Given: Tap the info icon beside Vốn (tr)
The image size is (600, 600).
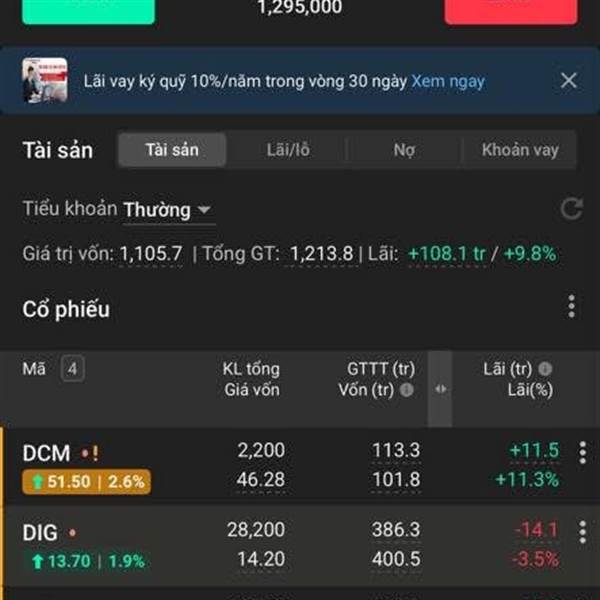Looking at the screenshot, I should coord(406,390).
